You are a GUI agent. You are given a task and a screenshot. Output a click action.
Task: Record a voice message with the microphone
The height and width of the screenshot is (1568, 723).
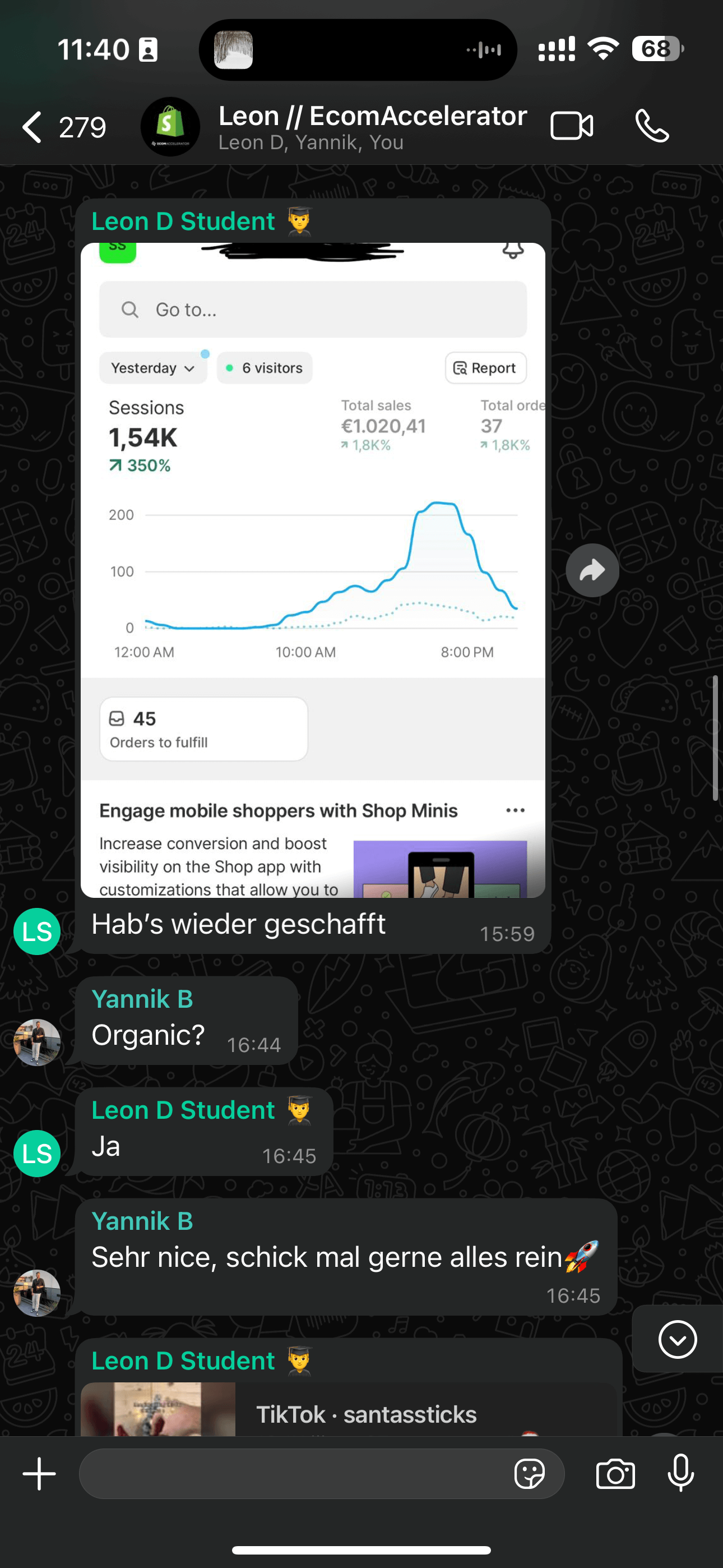(x=680, y=1474)
